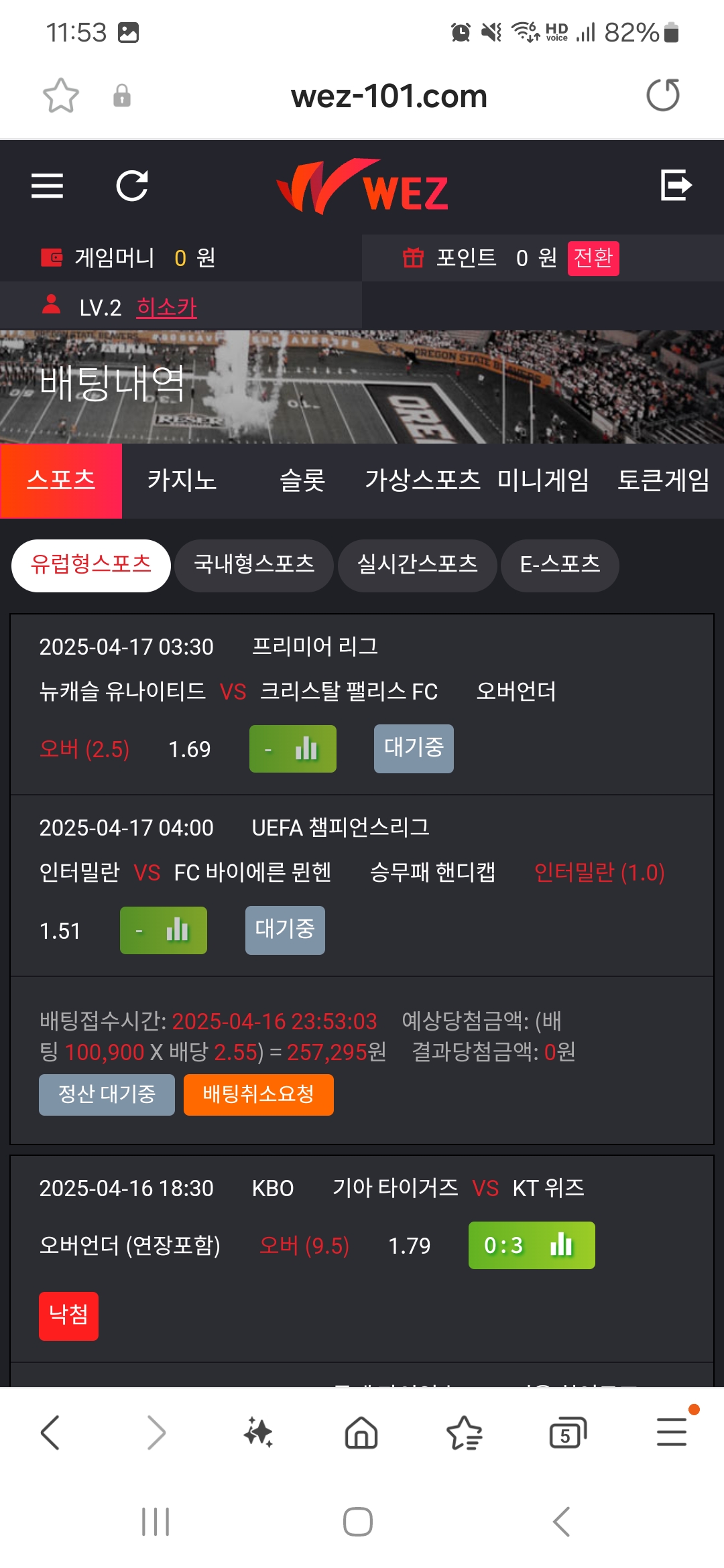Show 실시간스포츠 bets
This screenshot has width=724, height=1568.
click(417, 565)
